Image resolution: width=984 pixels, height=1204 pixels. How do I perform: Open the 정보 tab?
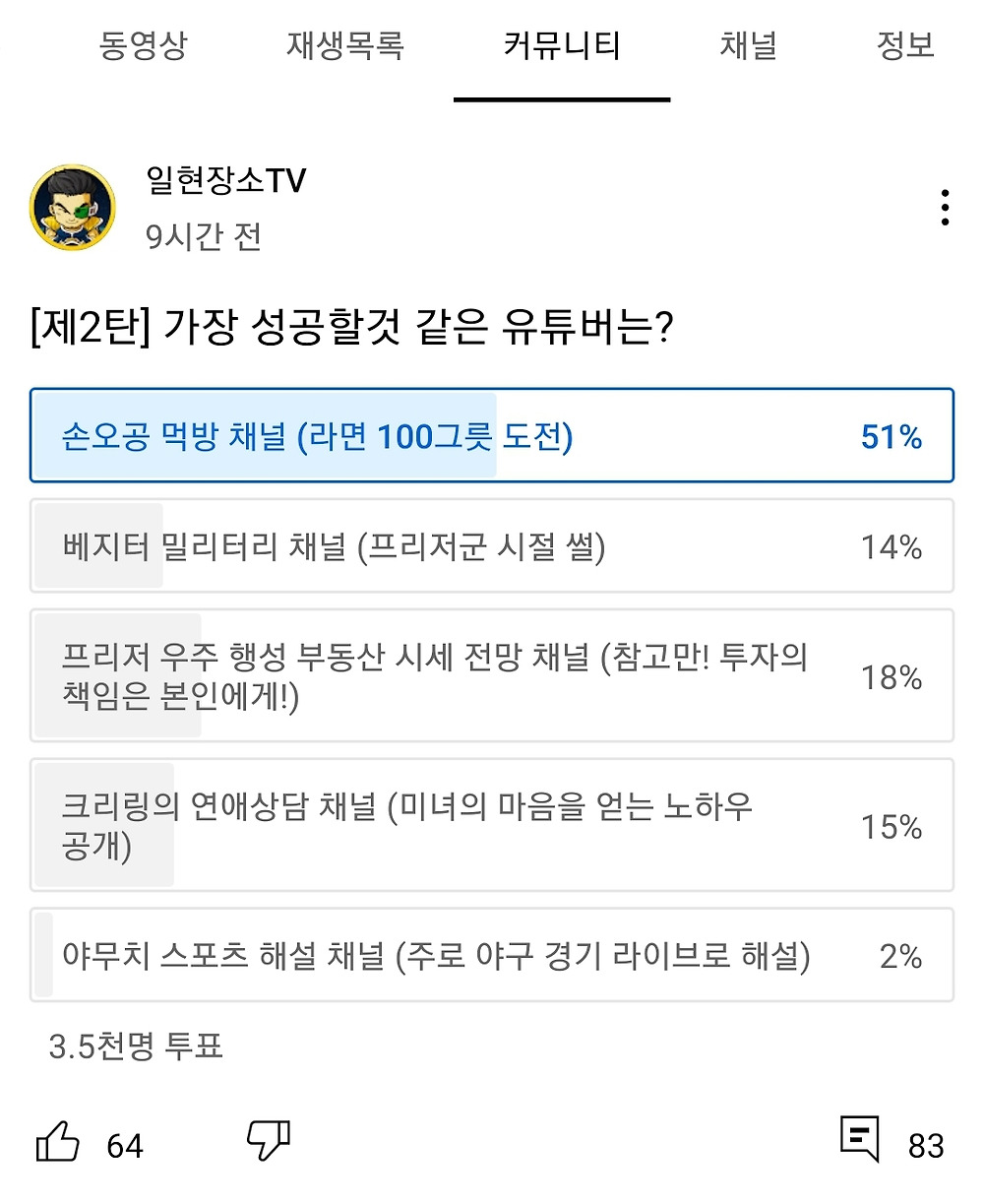click(904, 46)
